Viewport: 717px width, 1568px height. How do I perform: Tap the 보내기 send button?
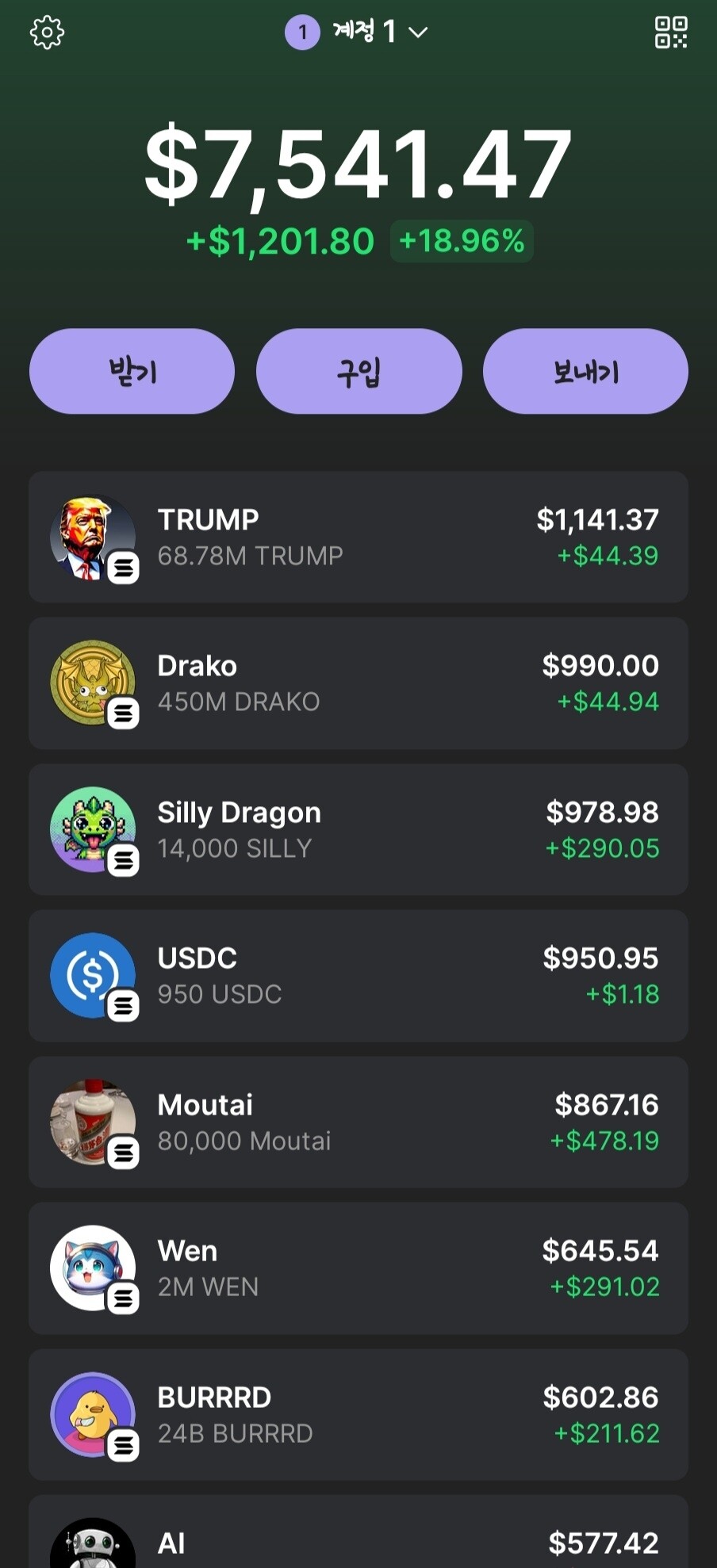[x=585, y=371]
